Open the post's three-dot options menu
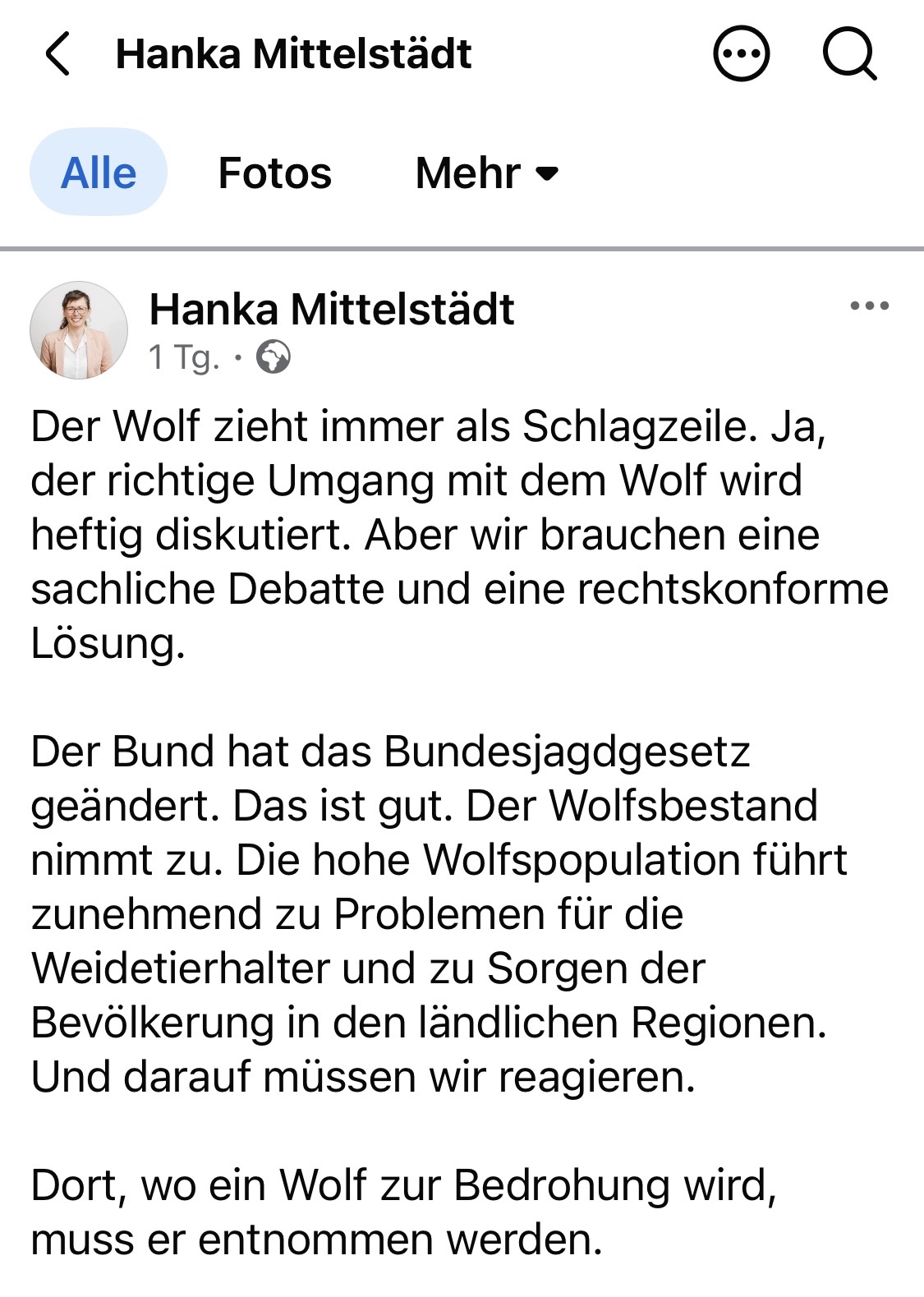 tap(869, 306)
